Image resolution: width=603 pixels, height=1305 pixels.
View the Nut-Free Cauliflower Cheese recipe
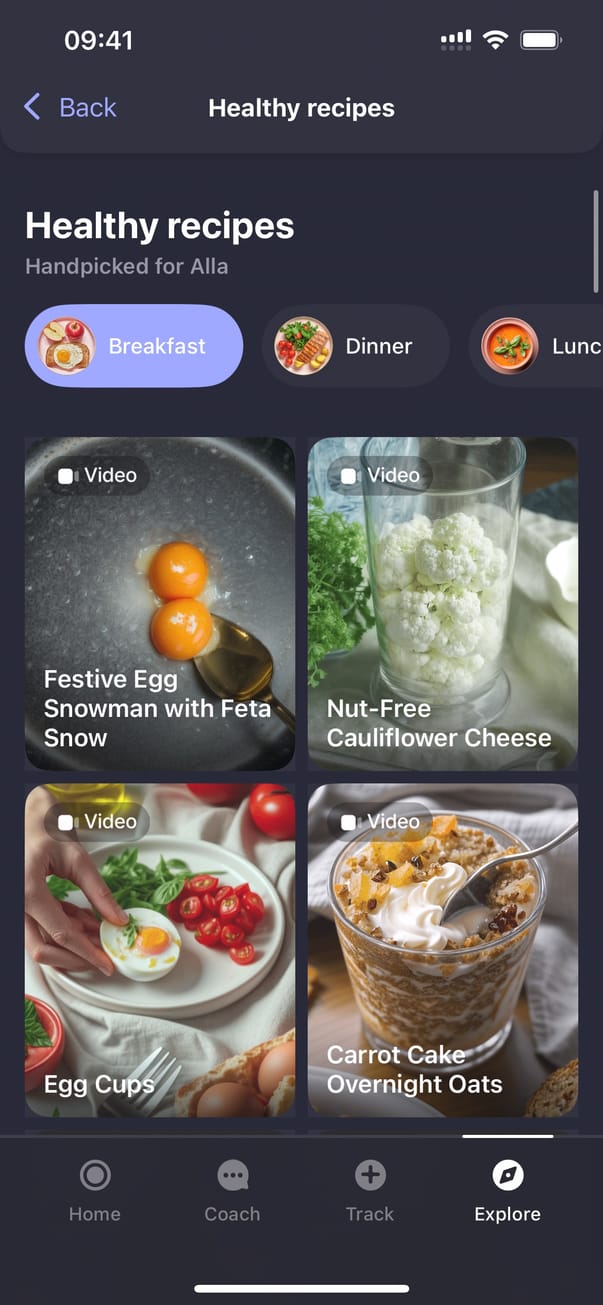[443, 603]
